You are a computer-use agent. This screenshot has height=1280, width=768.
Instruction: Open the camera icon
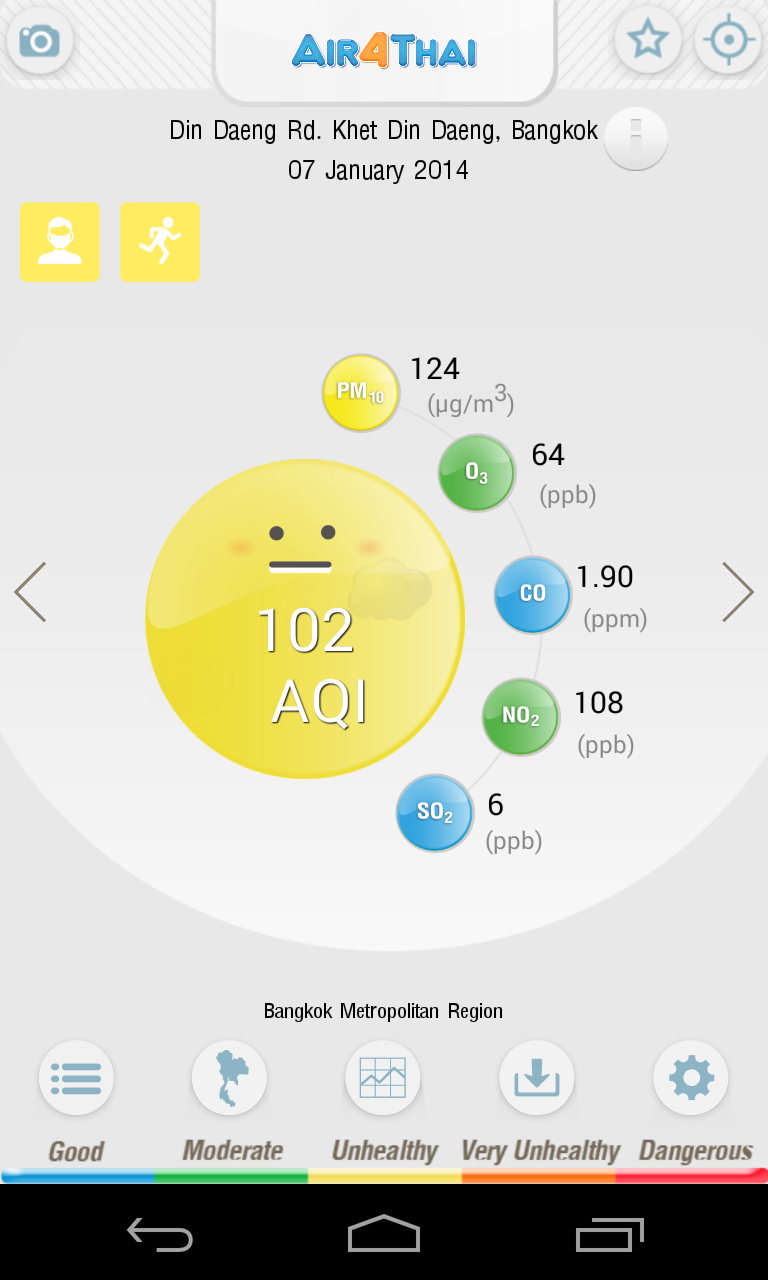click(x=40, y=41)
